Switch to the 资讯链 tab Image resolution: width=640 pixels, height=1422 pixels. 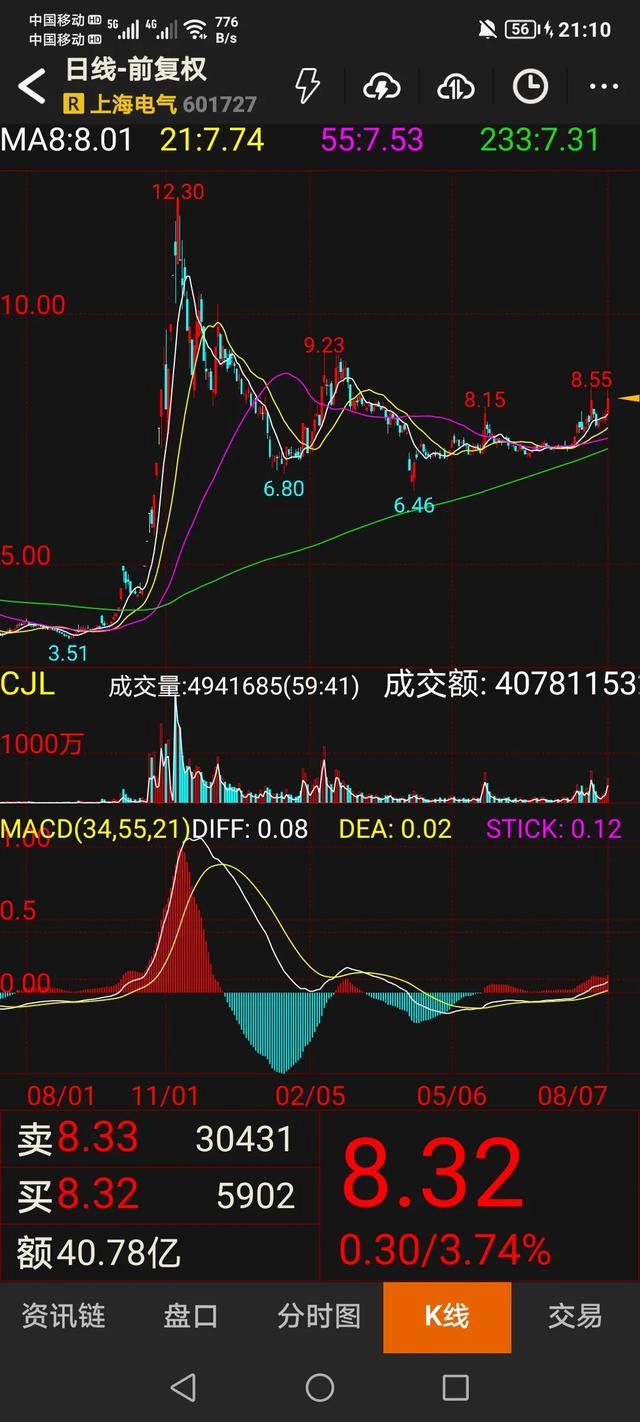[64, 1316]
